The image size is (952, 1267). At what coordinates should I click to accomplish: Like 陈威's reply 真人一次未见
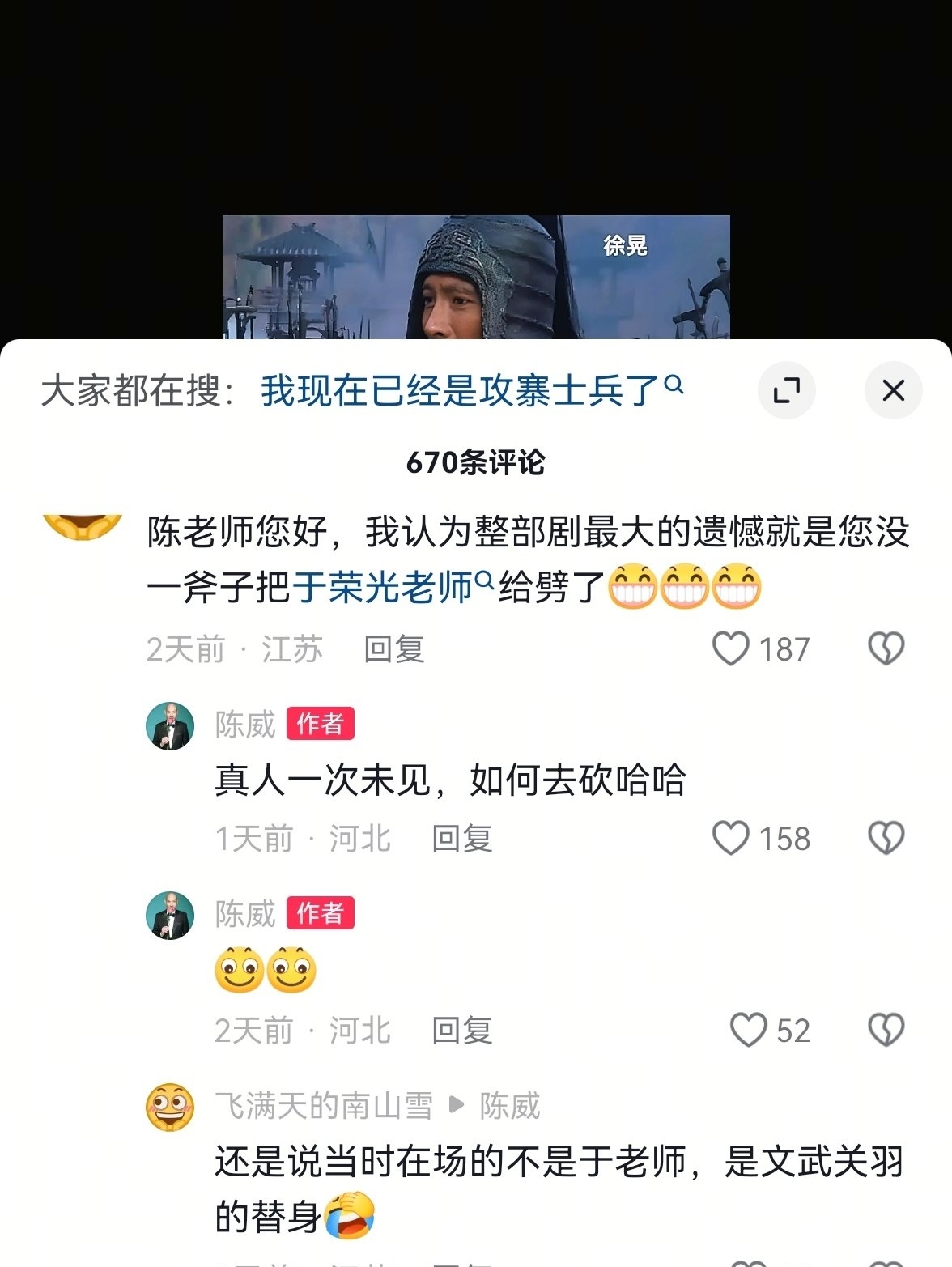731,838
